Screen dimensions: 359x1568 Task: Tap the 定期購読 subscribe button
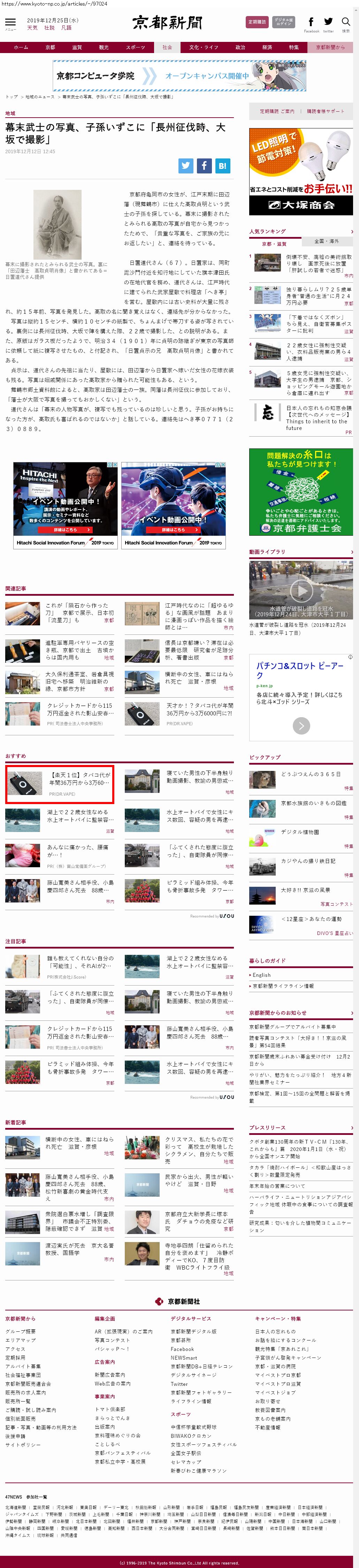pyautogui.click(x=257, y=22)
